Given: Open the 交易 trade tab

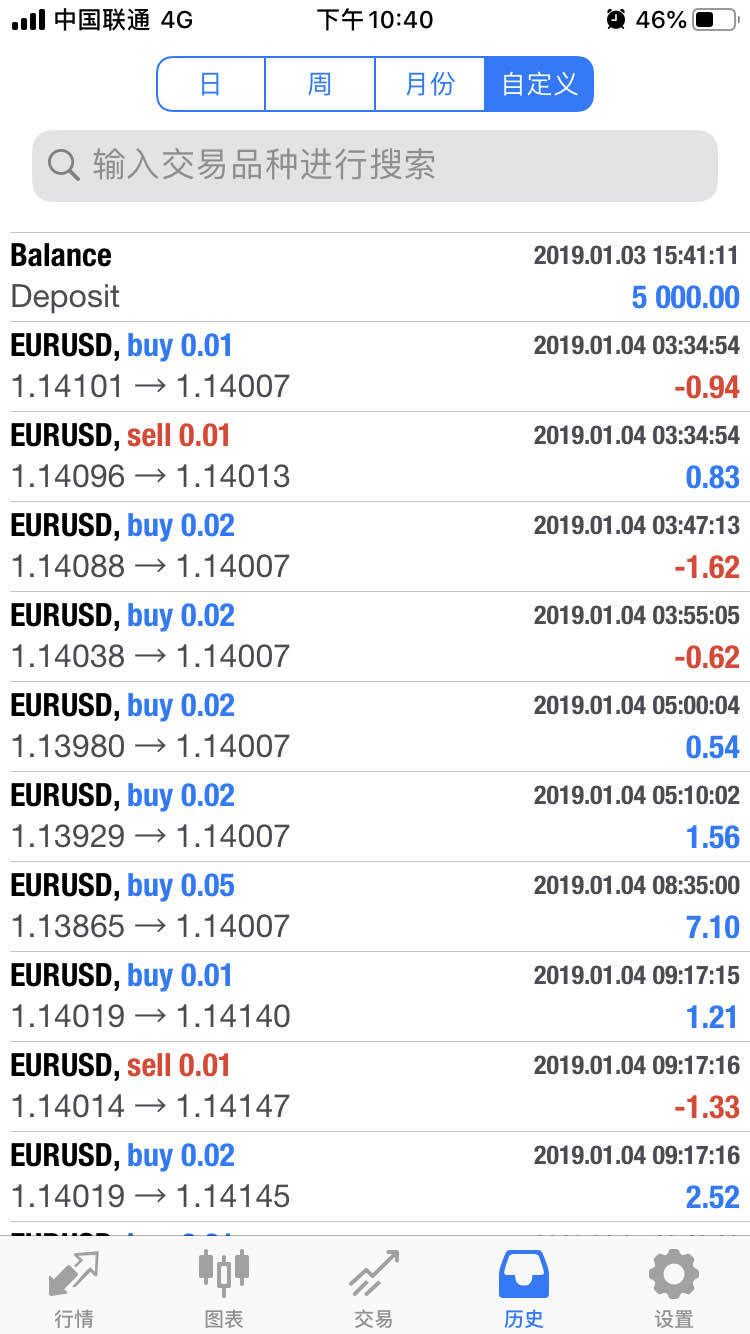Looking at the screenshot, I should click(374, 1287).
